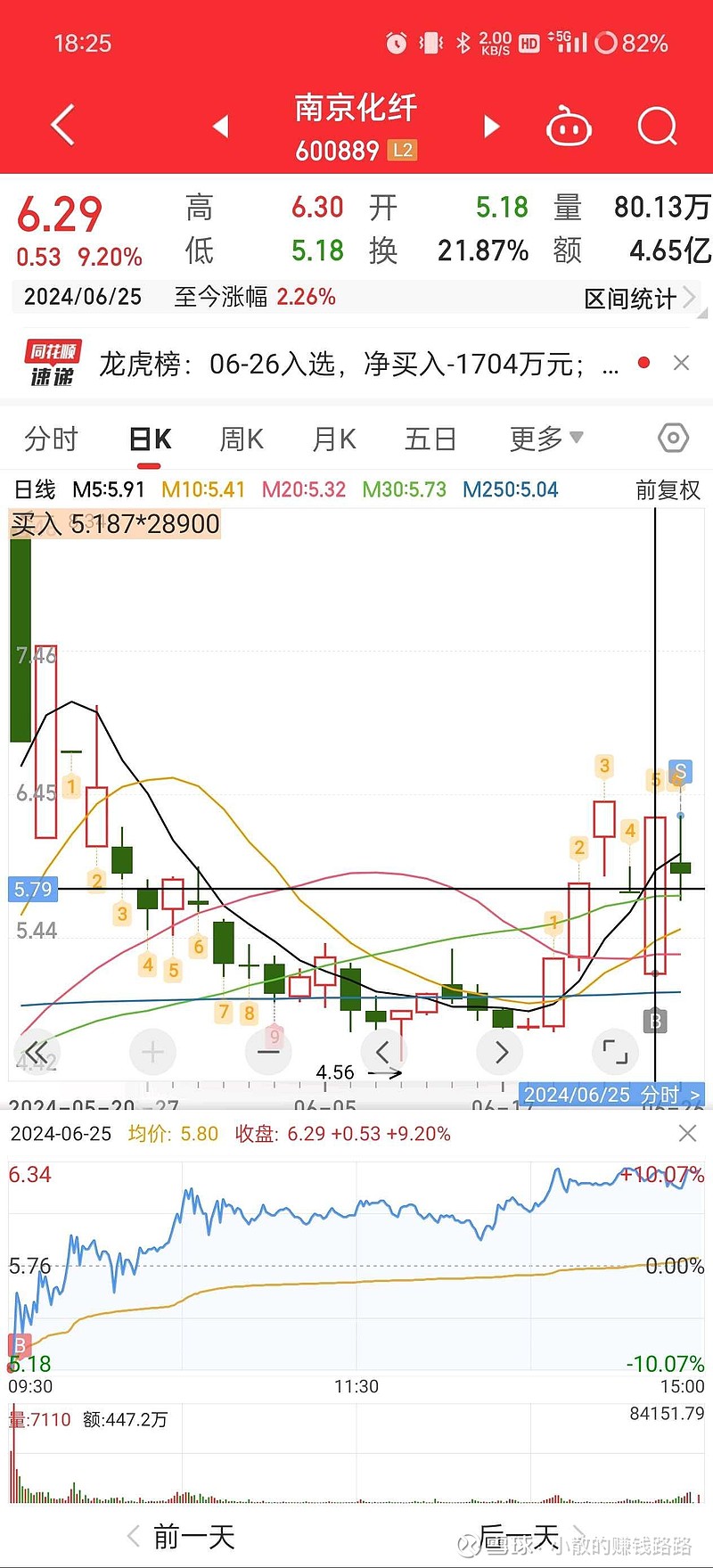Screen dimensions: 713x1568
Task: Change the 前复权 adjustment mode
Action: [x=668, y=489]
